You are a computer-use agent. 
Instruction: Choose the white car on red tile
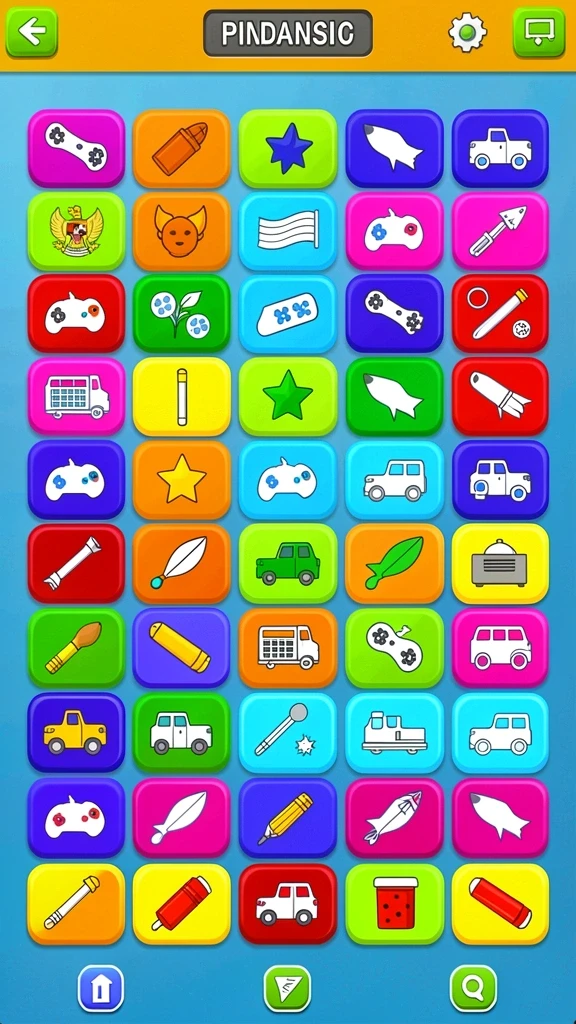coord(288,904)
